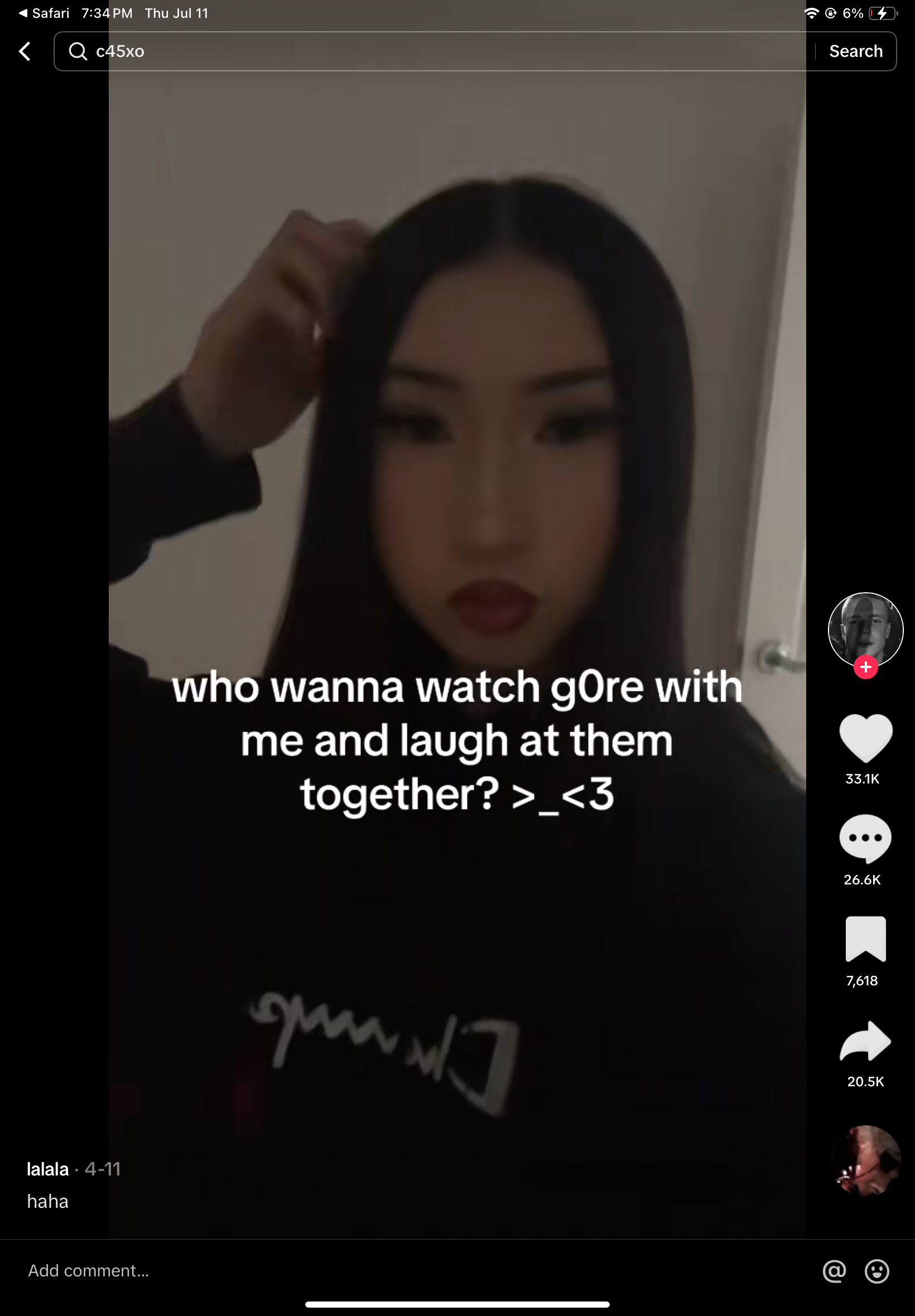The width and height of the screenshot is (915, 1316).
Task: Return to Safari via status bar link
Action: click(x=45, y=13)
